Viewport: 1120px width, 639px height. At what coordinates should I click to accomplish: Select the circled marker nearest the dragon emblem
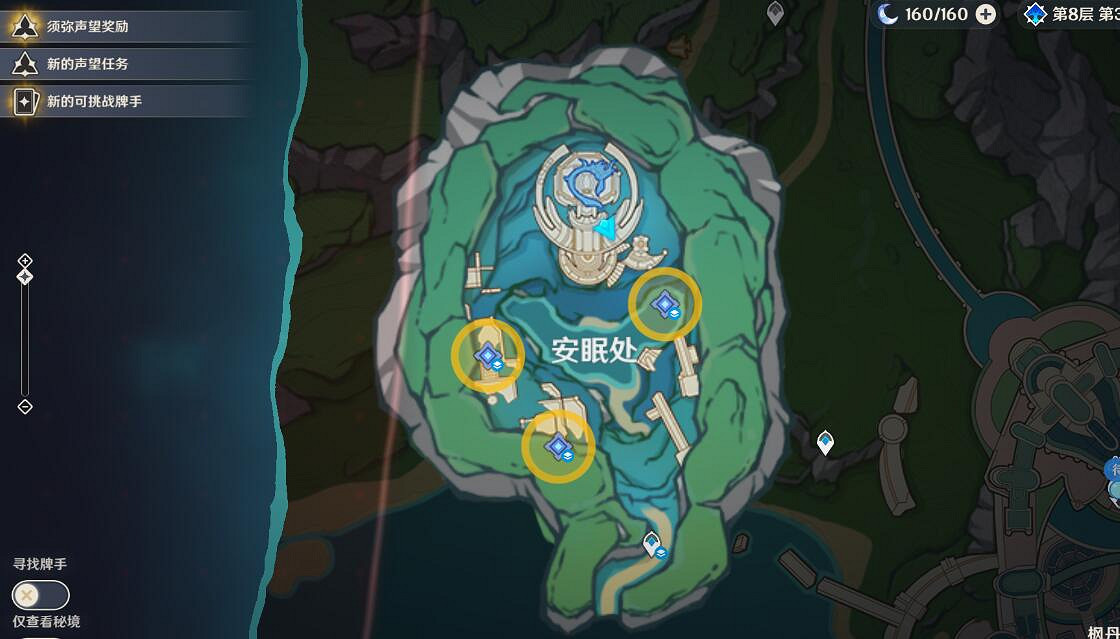pos(664,303)
